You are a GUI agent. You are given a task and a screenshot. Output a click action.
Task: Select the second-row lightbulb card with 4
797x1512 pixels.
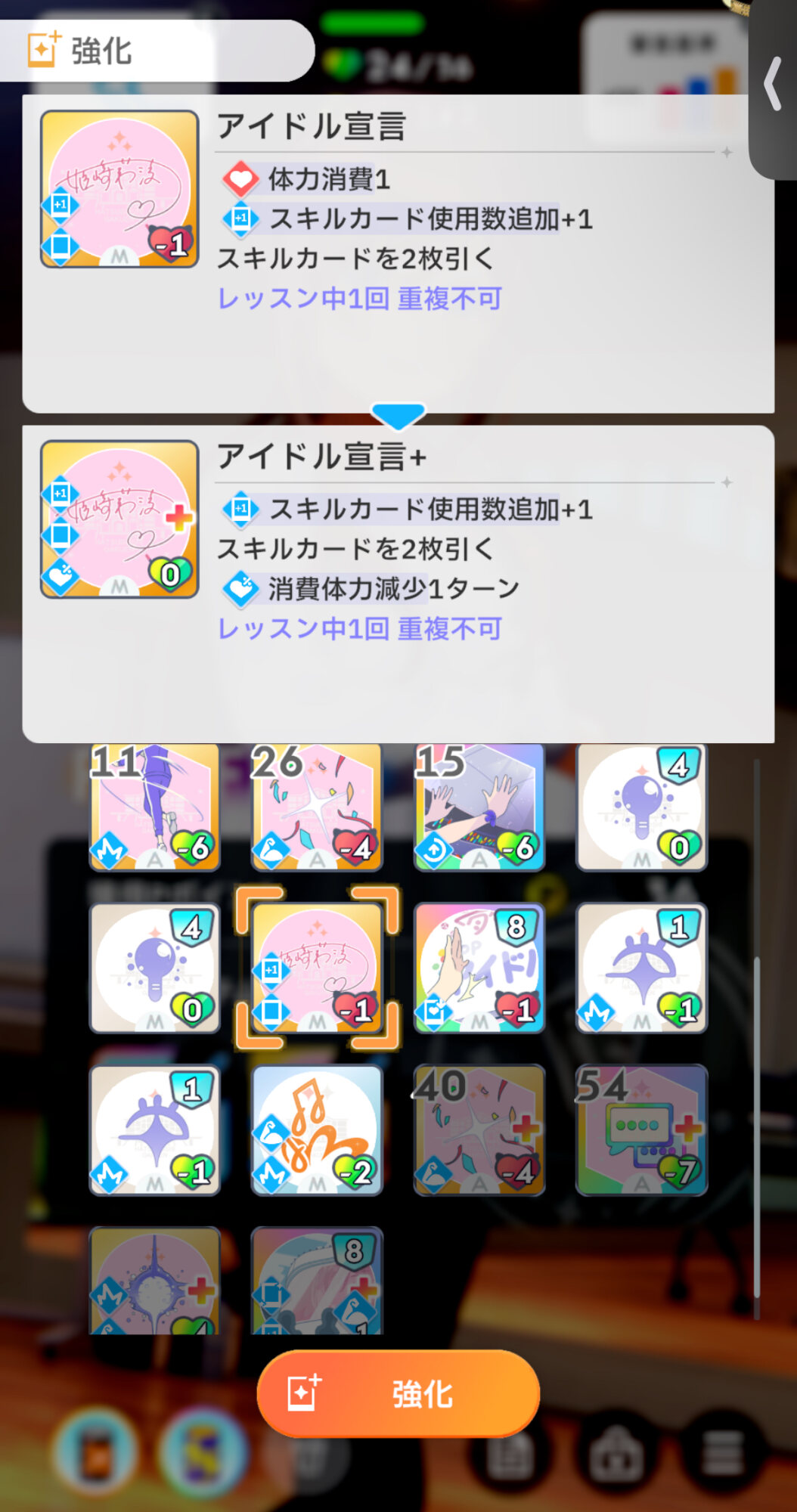pyautogui.click(x=155, y=968)
